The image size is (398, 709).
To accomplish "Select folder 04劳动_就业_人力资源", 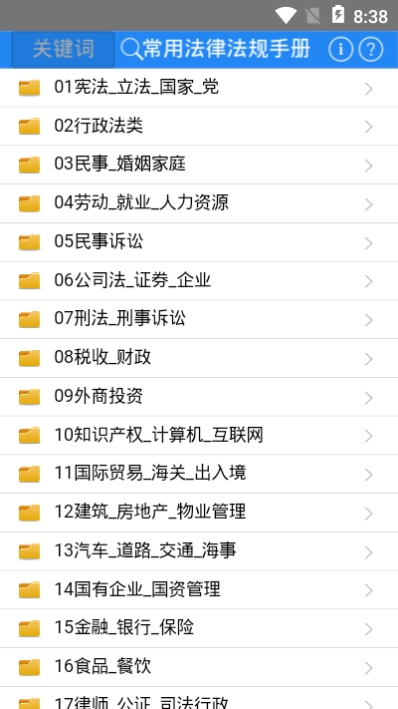I will click(x=199, y=203).
